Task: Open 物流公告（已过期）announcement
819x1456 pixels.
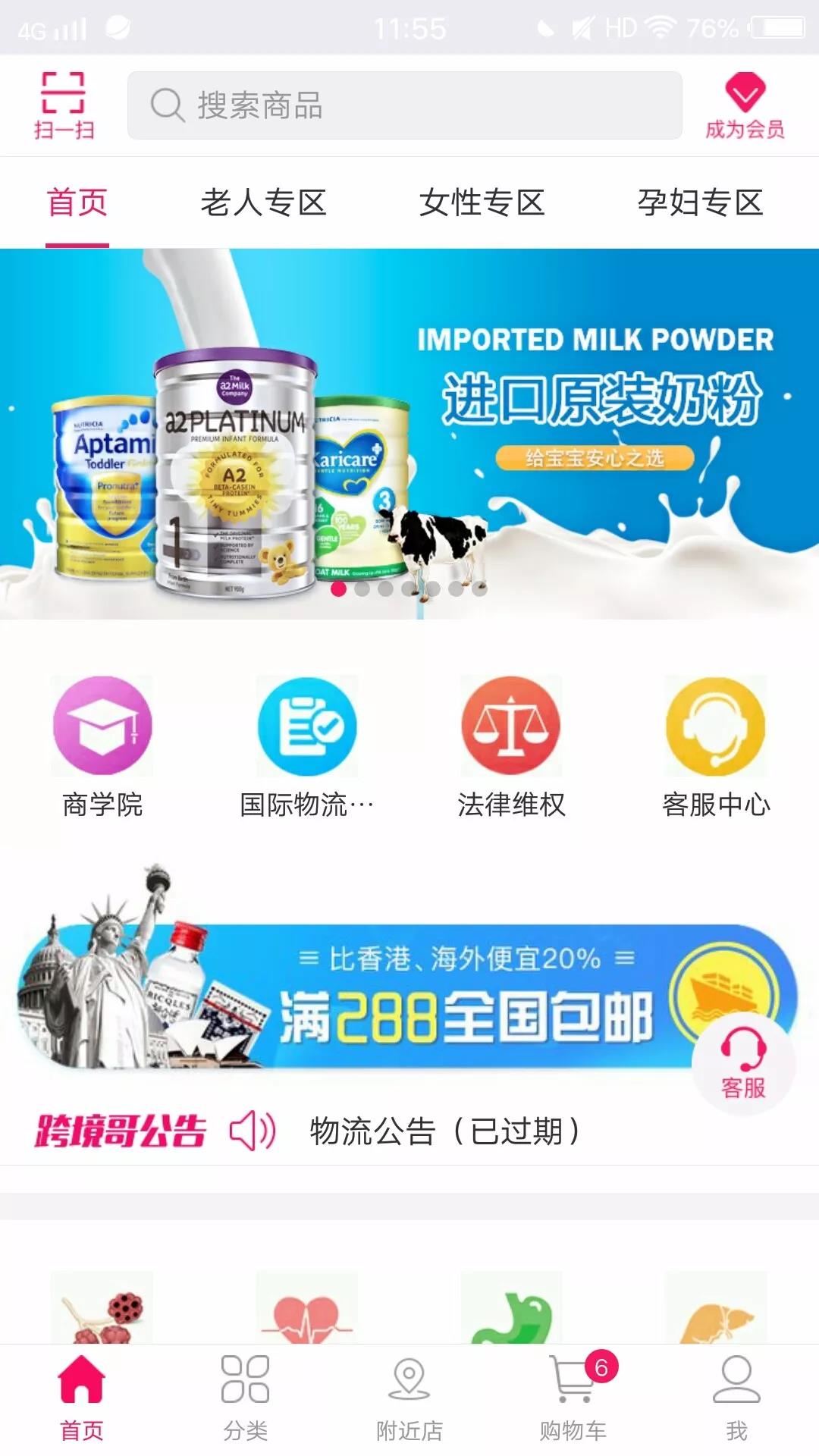Action: tap(446, 1131)
